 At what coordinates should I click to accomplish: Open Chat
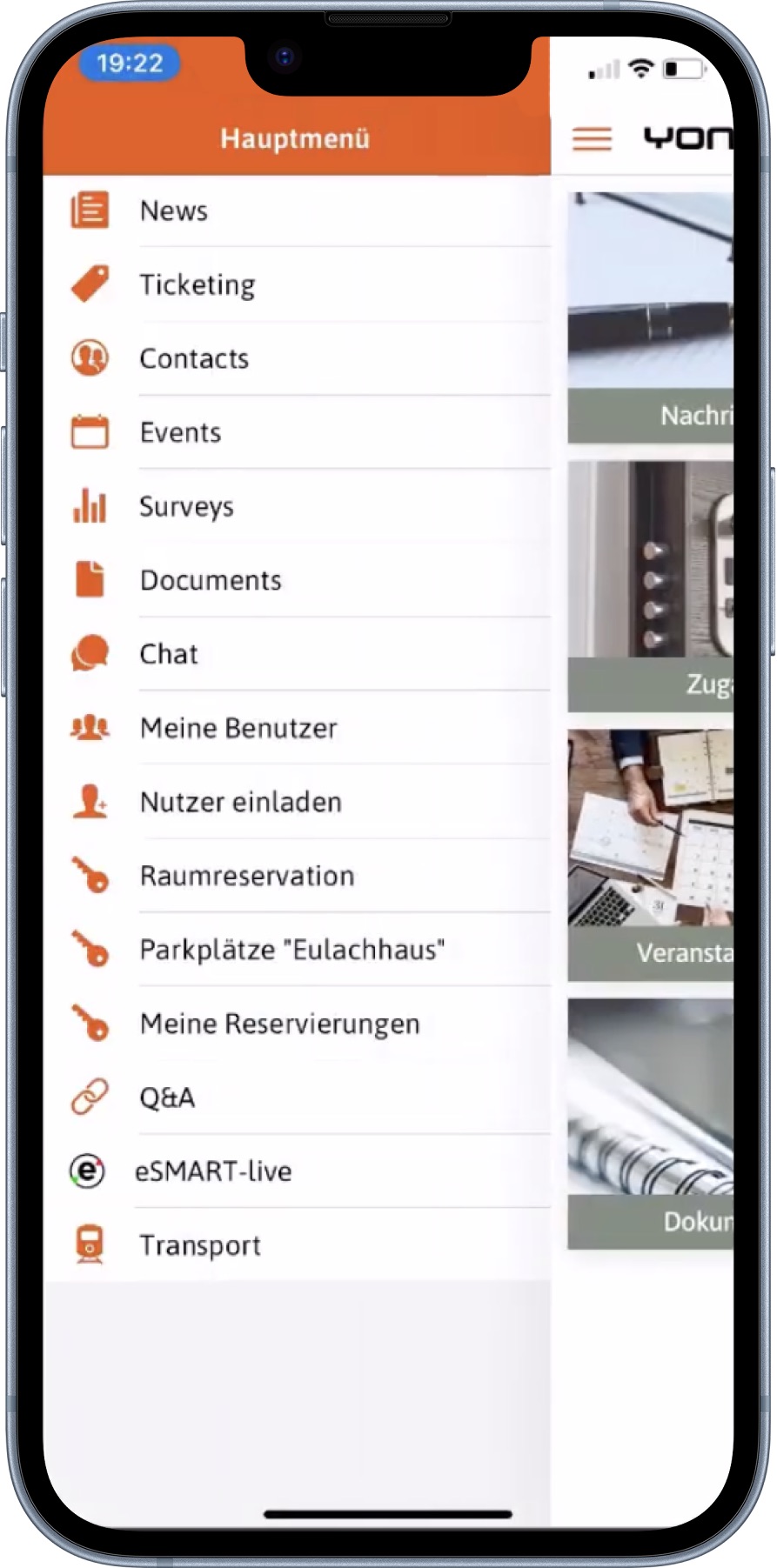(x=297, y=655)
